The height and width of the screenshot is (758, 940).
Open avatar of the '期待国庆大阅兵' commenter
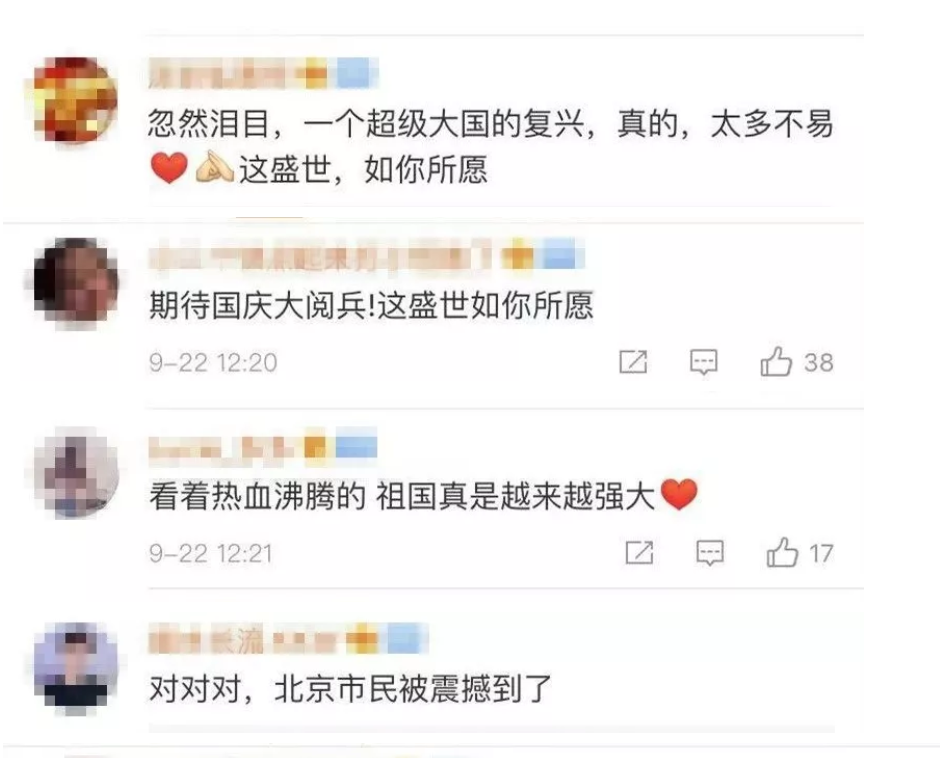(x=76, y=282)
